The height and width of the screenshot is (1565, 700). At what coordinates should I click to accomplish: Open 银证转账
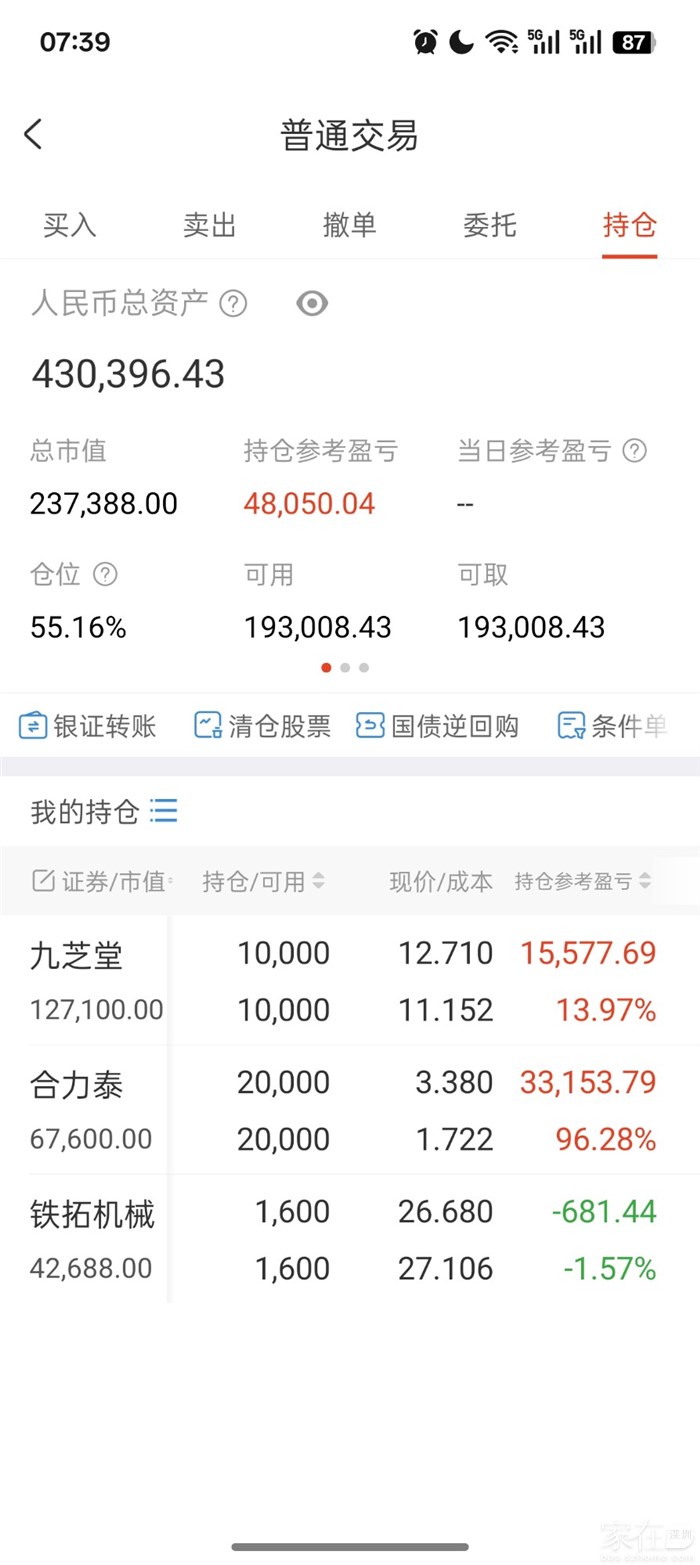[x=88, y=726]
